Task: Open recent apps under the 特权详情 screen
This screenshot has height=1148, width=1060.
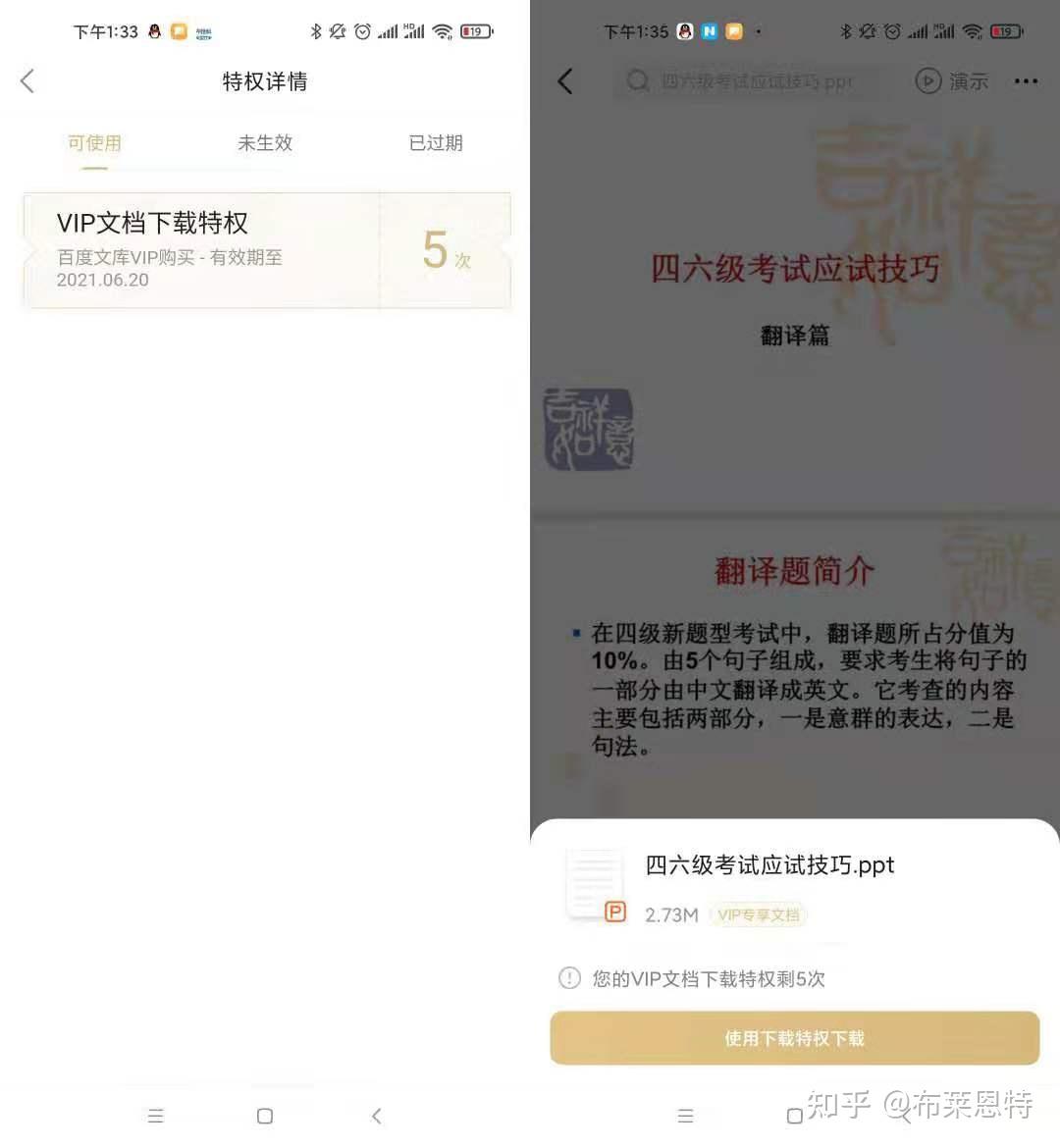Action: tap(155, 1116)
